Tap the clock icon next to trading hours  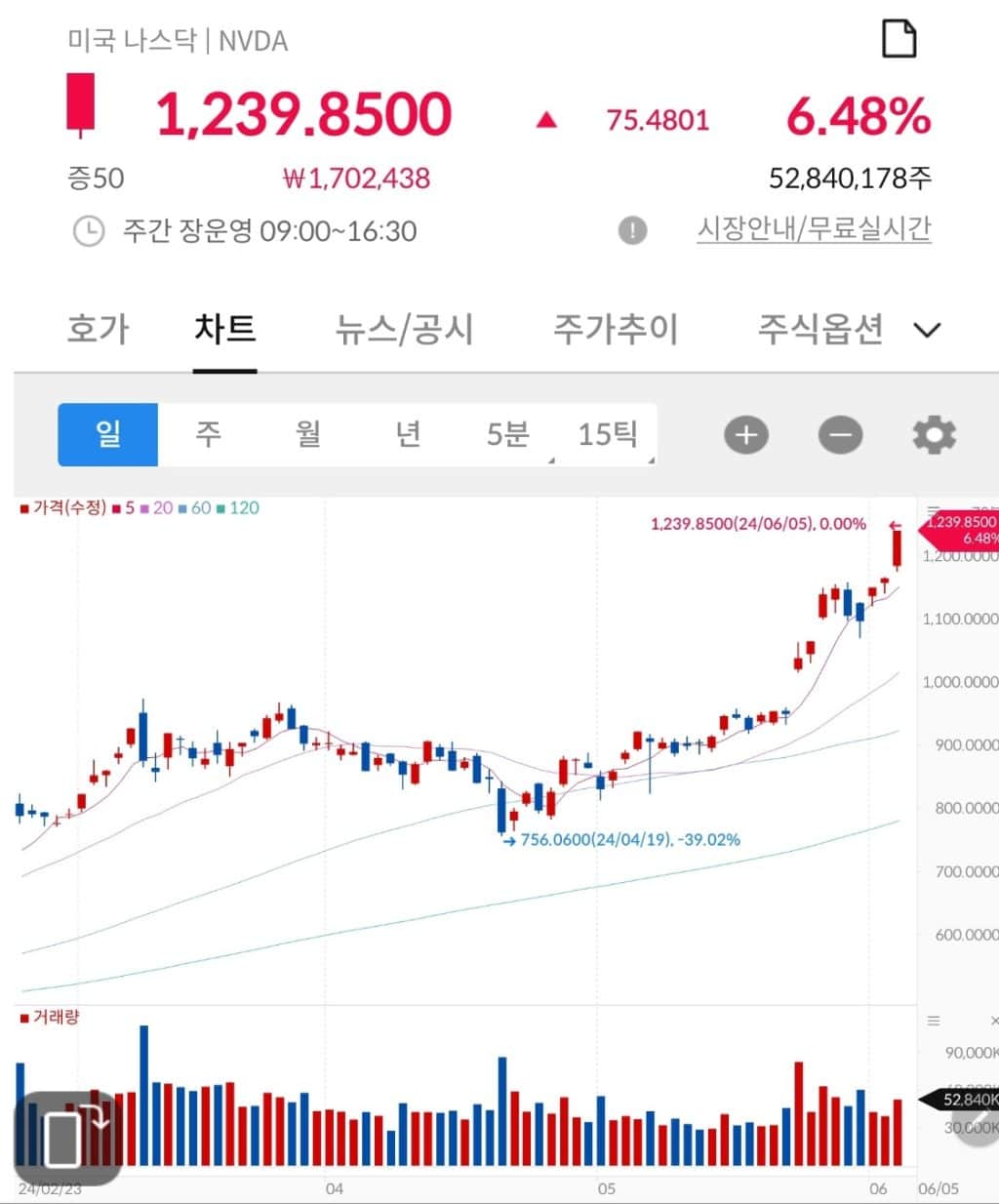click(88, 231)
